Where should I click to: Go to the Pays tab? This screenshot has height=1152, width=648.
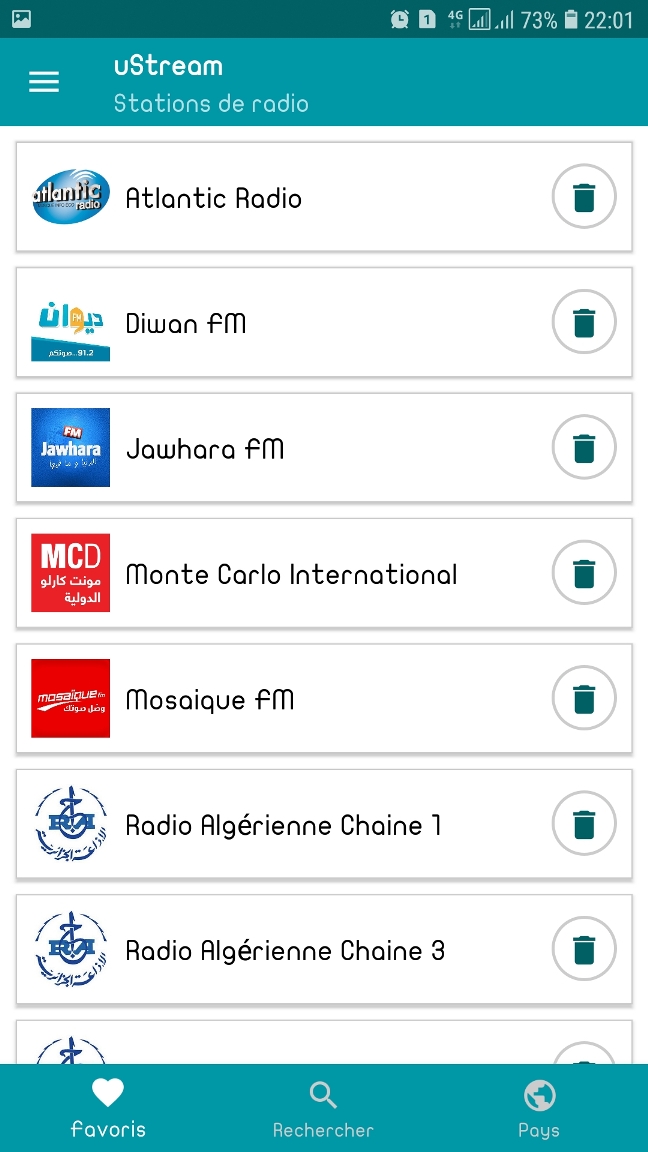[x=539, y=1108]
